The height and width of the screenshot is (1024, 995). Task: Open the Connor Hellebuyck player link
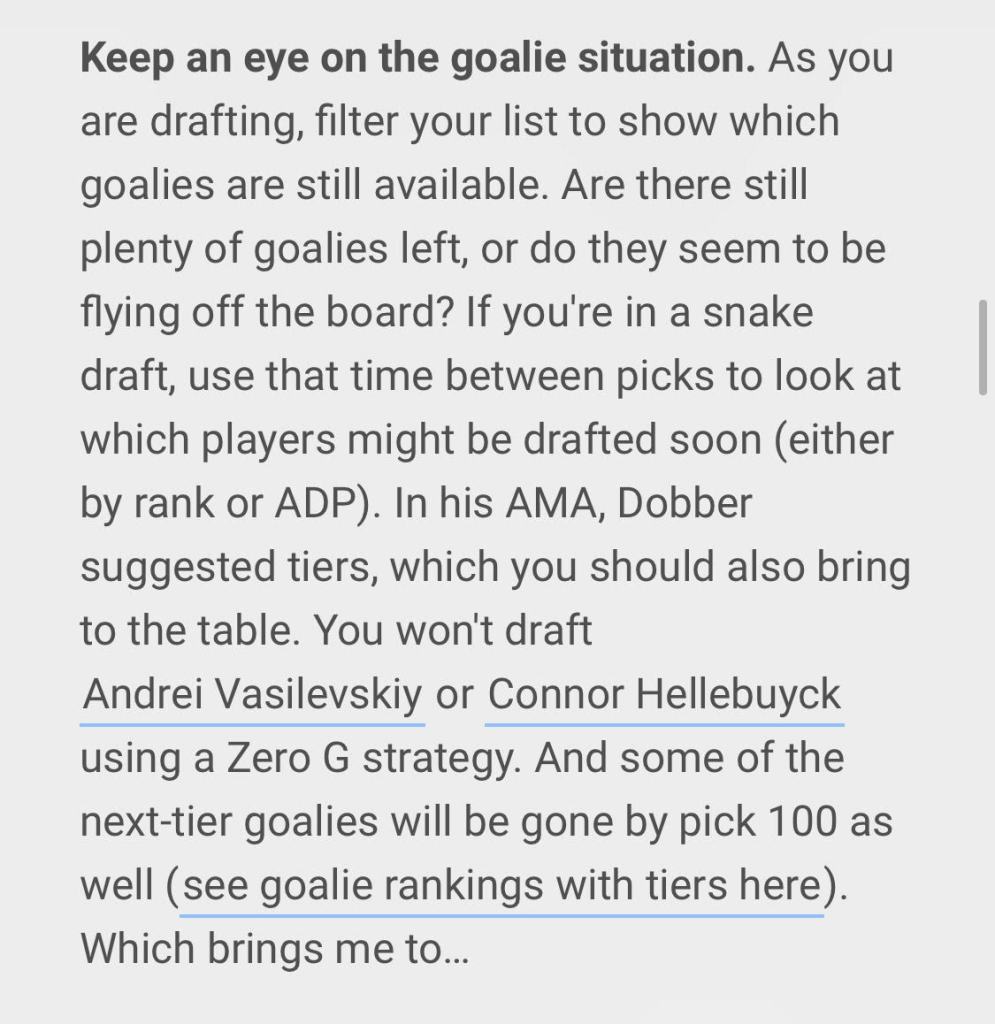(664, 694)
